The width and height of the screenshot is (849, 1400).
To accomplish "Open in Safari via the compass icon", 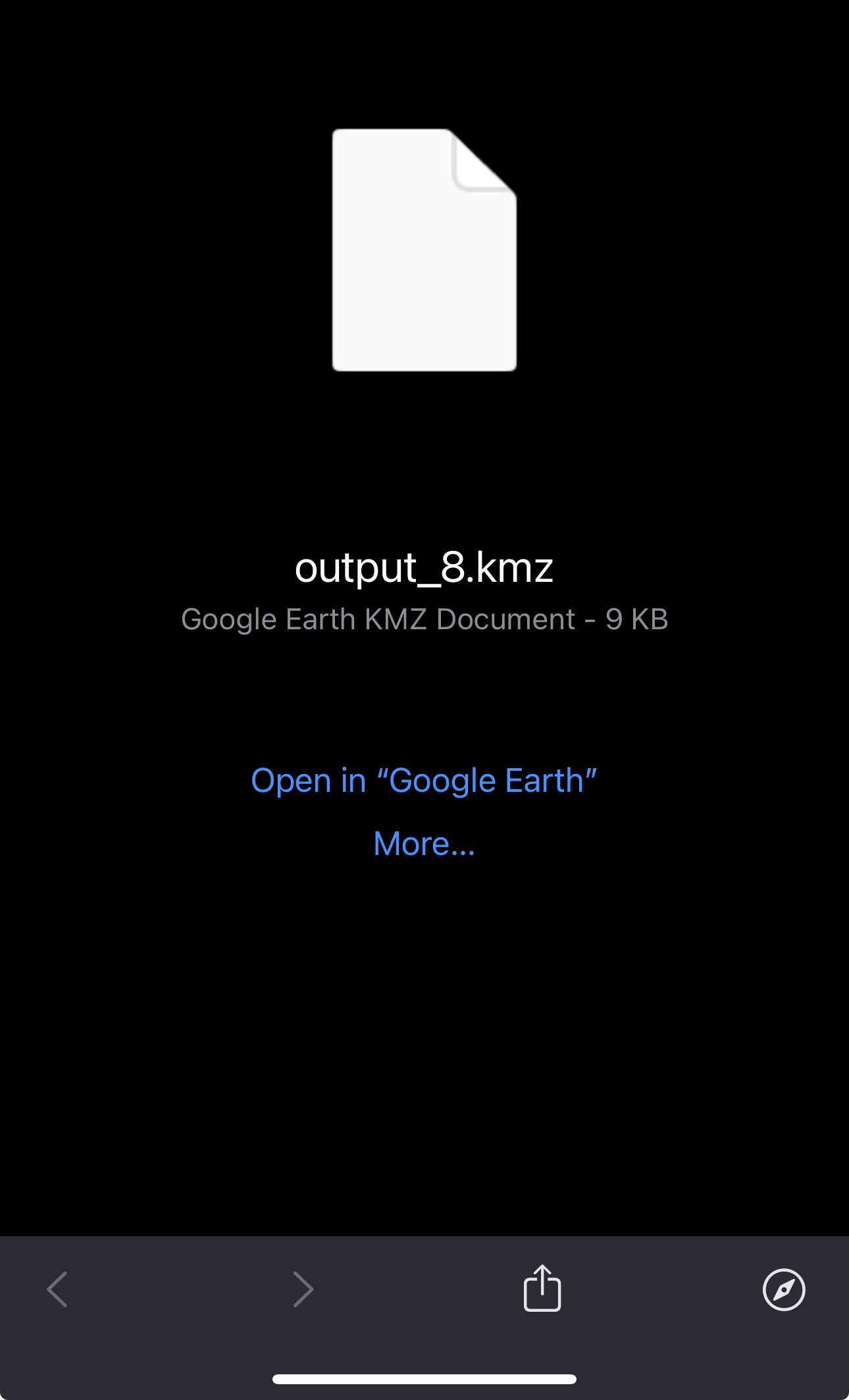I will [x=783, y=1289].
